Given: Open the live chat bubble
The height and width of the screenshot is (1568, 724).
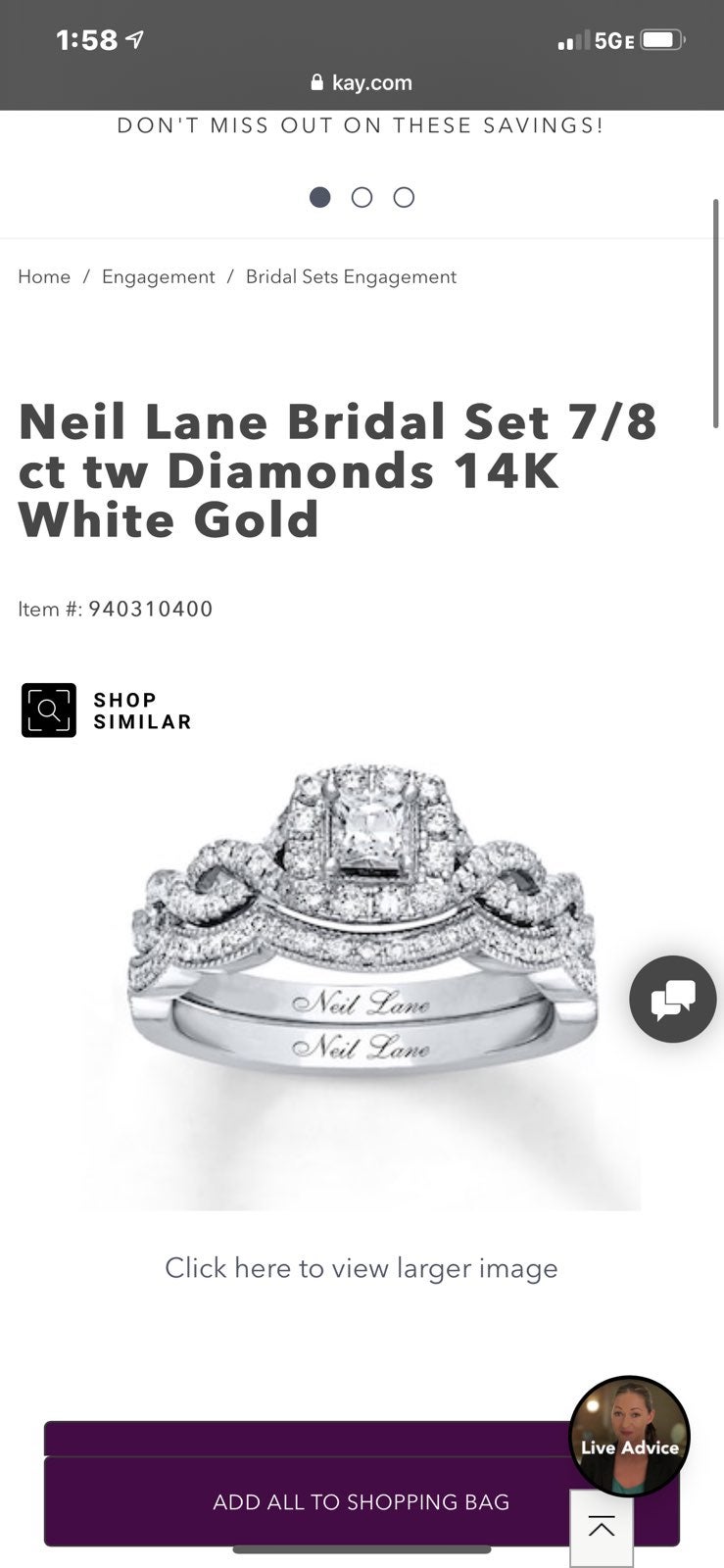Looking at the screenshot, I should pos(673,999).
